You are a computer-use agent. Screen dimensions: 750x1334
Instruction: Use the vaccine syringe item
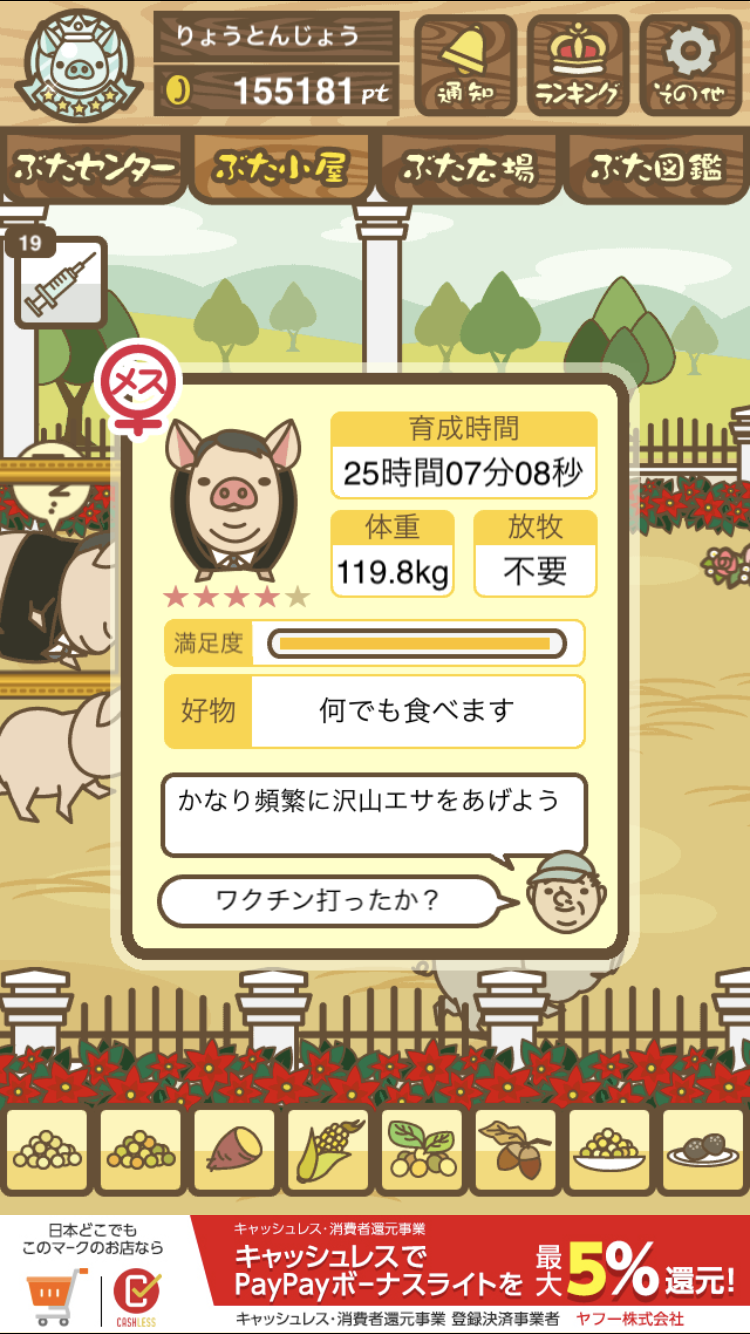point(59,284)
